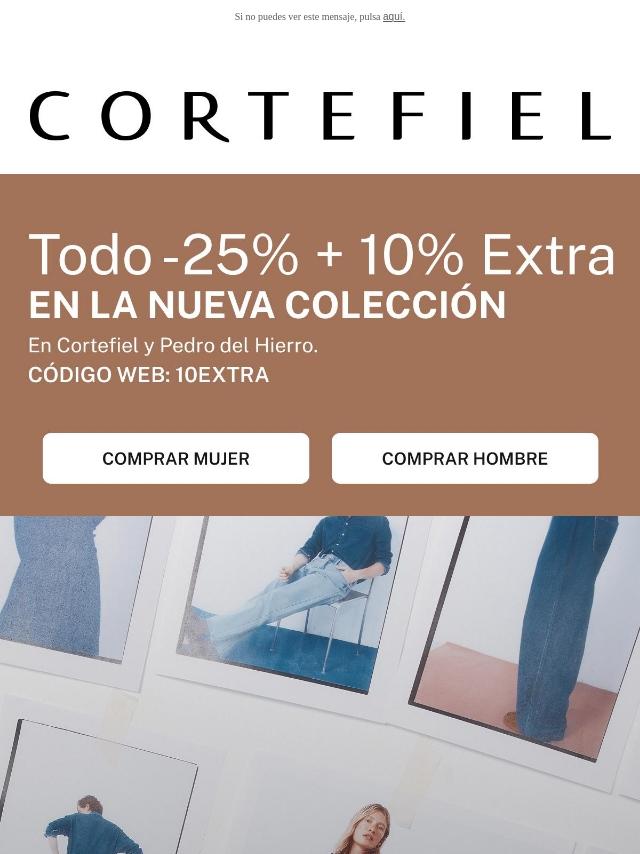The image size is (640, 854).
Task: Open the web version via the "aquí" link
Action: [x=393, y=17]
